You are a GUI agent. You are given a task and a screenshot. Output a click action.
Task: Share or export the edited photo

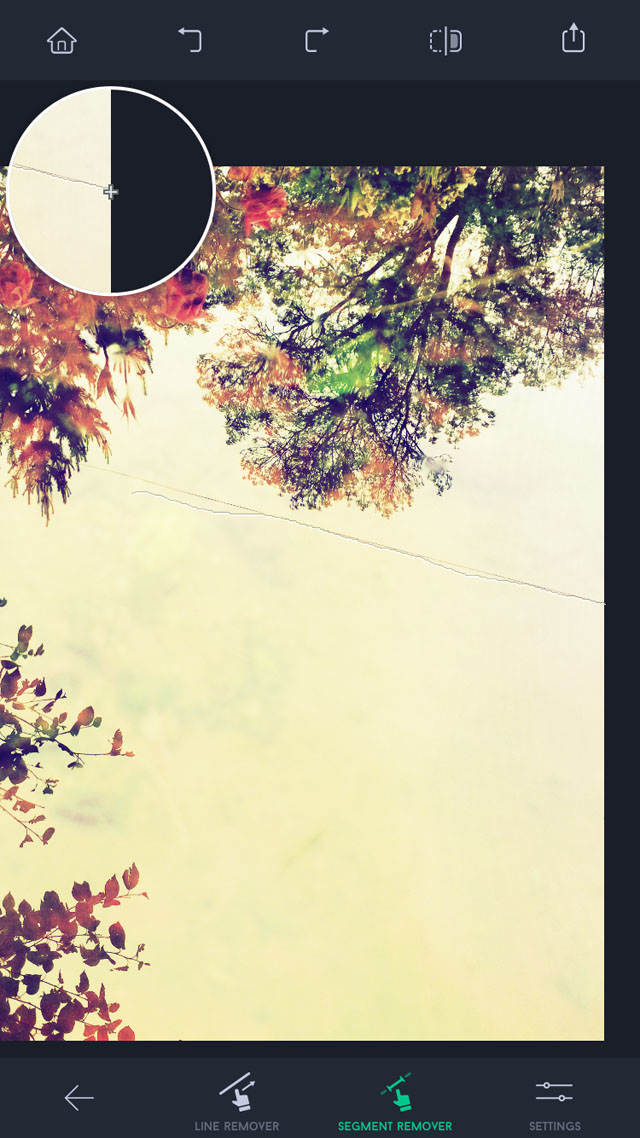coord(573,39)
